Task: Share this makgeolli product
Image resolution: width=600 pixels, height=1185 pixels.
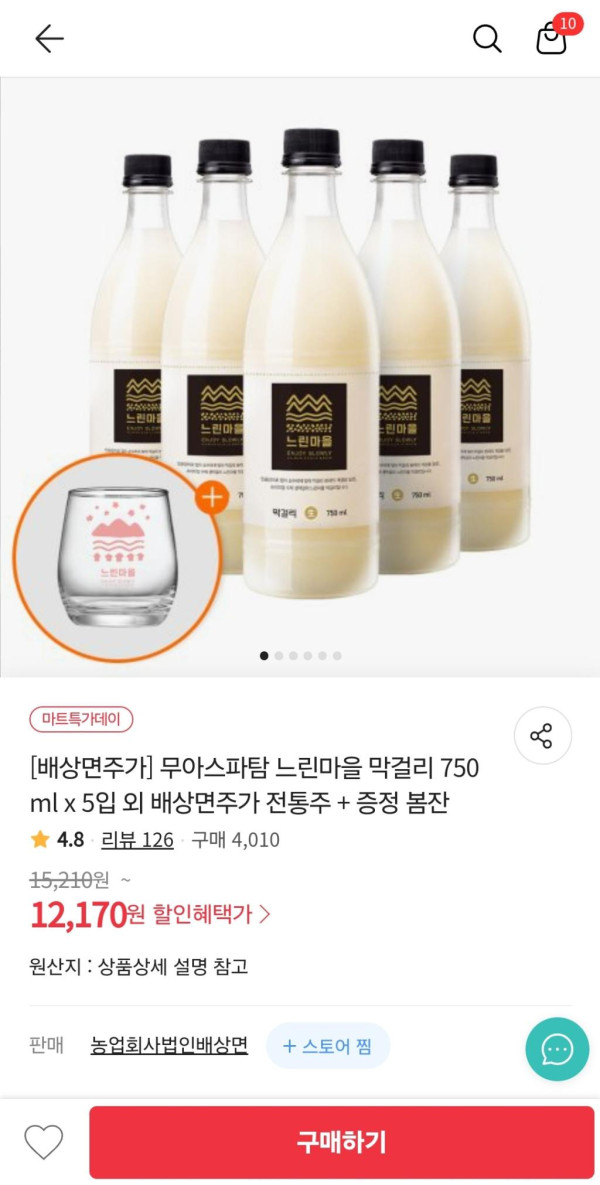Action: pyautogui.click(x=542, y=736)
